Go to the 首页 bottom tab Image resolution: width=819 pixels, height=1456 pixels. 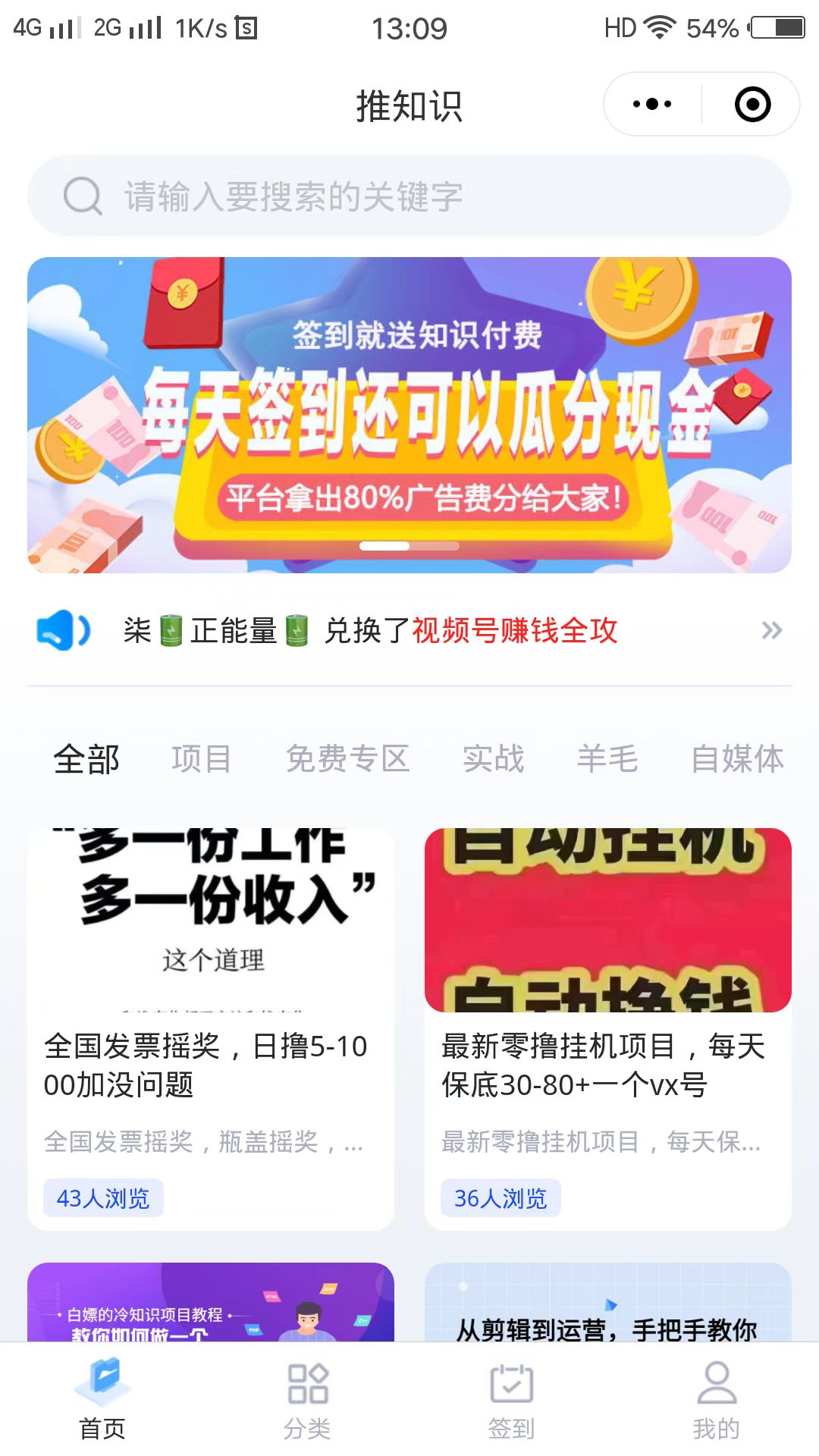[x=102, y=1400]
